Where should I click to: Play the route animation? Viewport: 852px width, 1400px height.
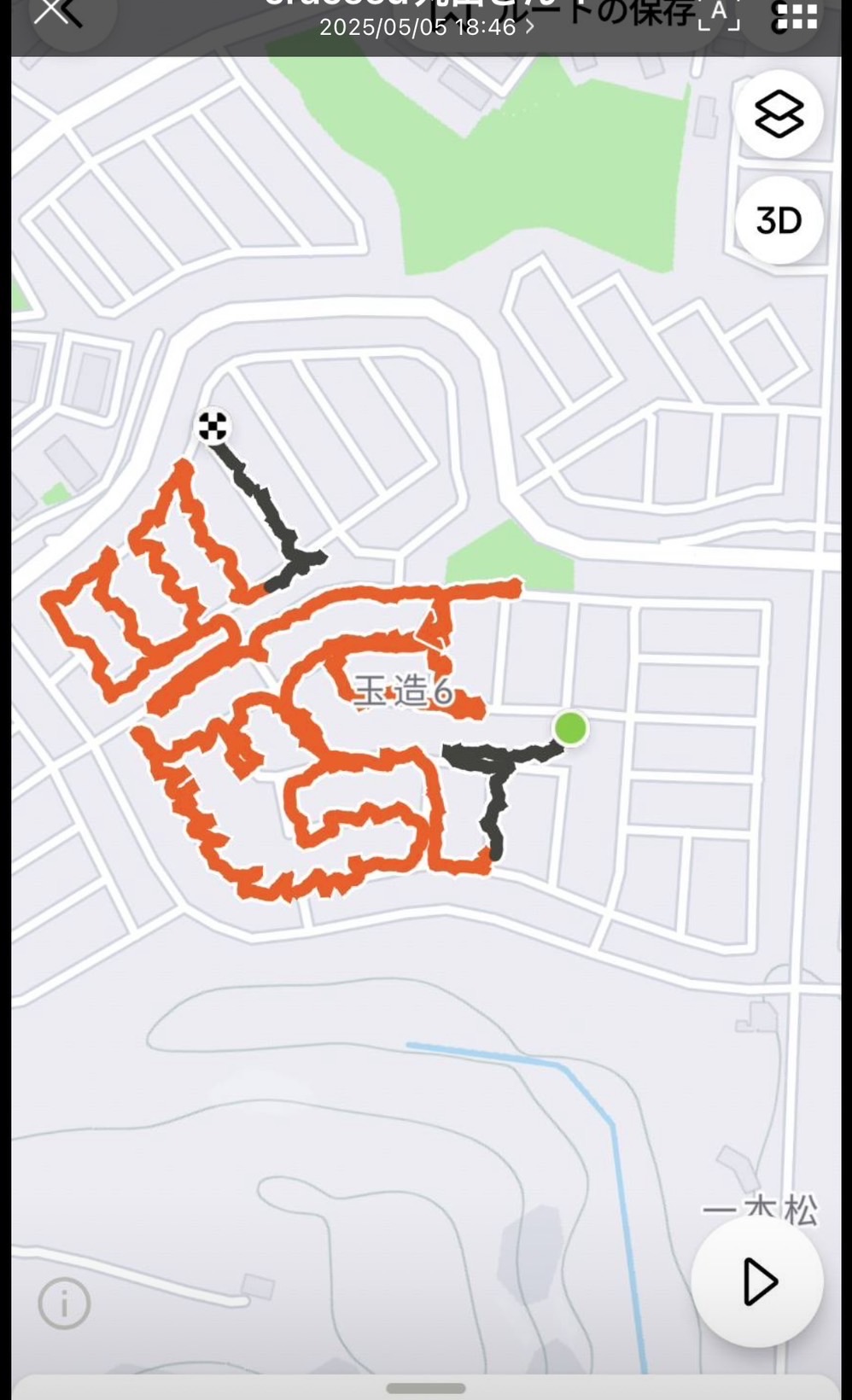pos(758,1280)
